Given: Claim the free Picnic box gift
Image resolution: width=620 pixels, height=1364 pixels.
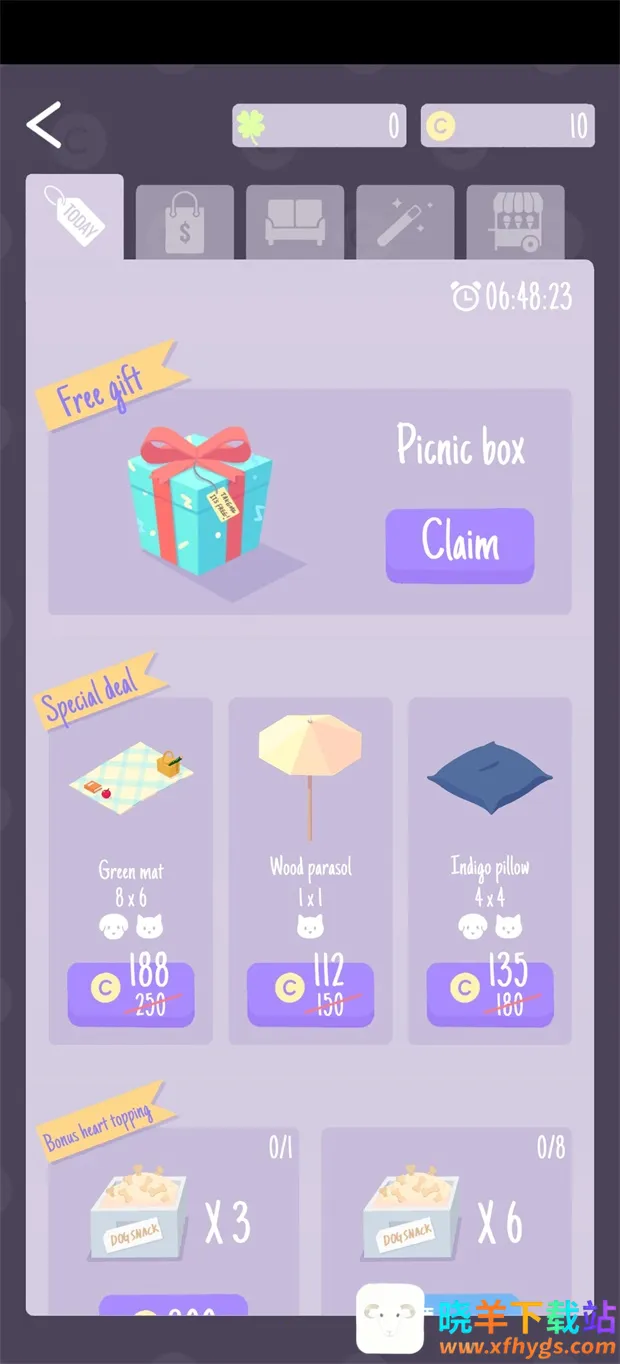Looking at the screenshot, I should tap(460, 543).
